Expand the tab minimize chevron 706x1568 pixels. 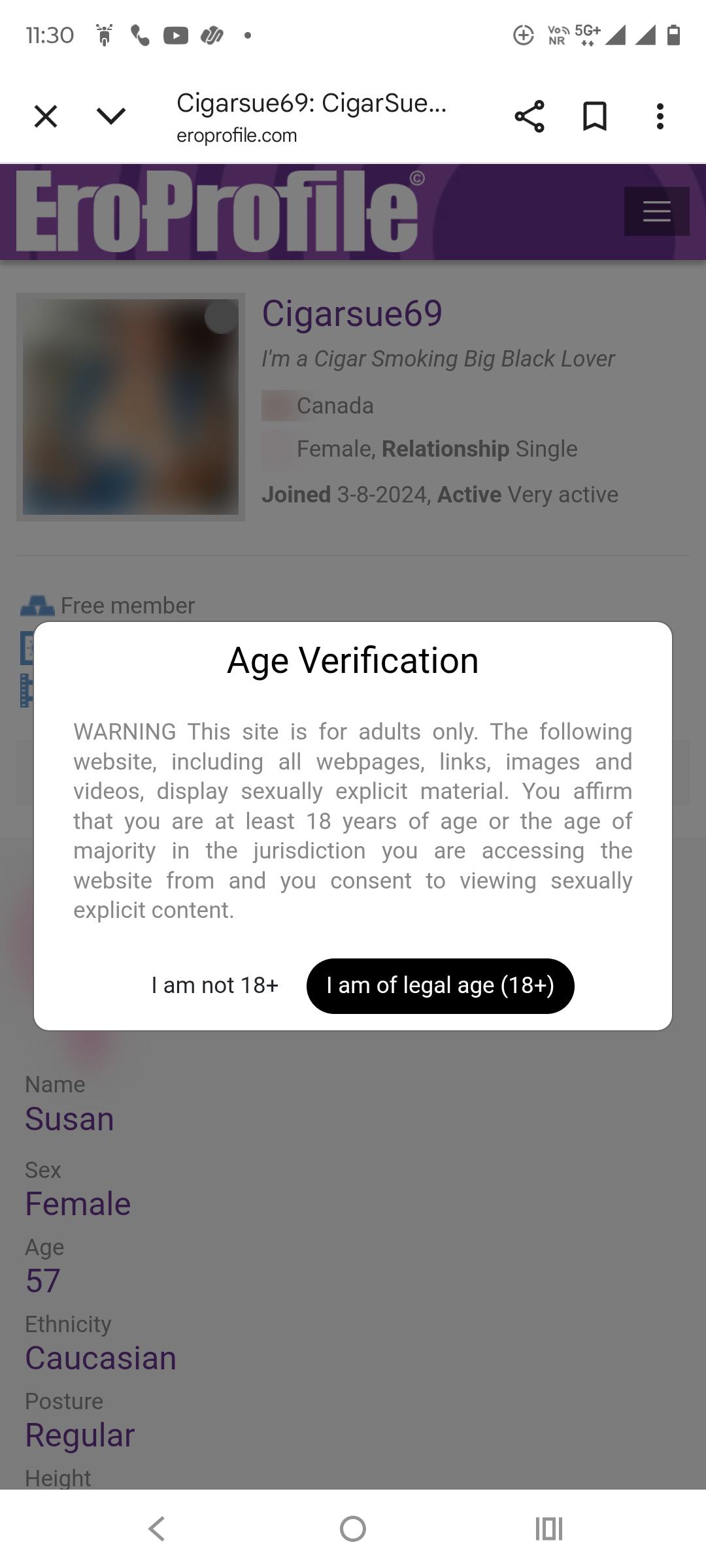point(111,116)
